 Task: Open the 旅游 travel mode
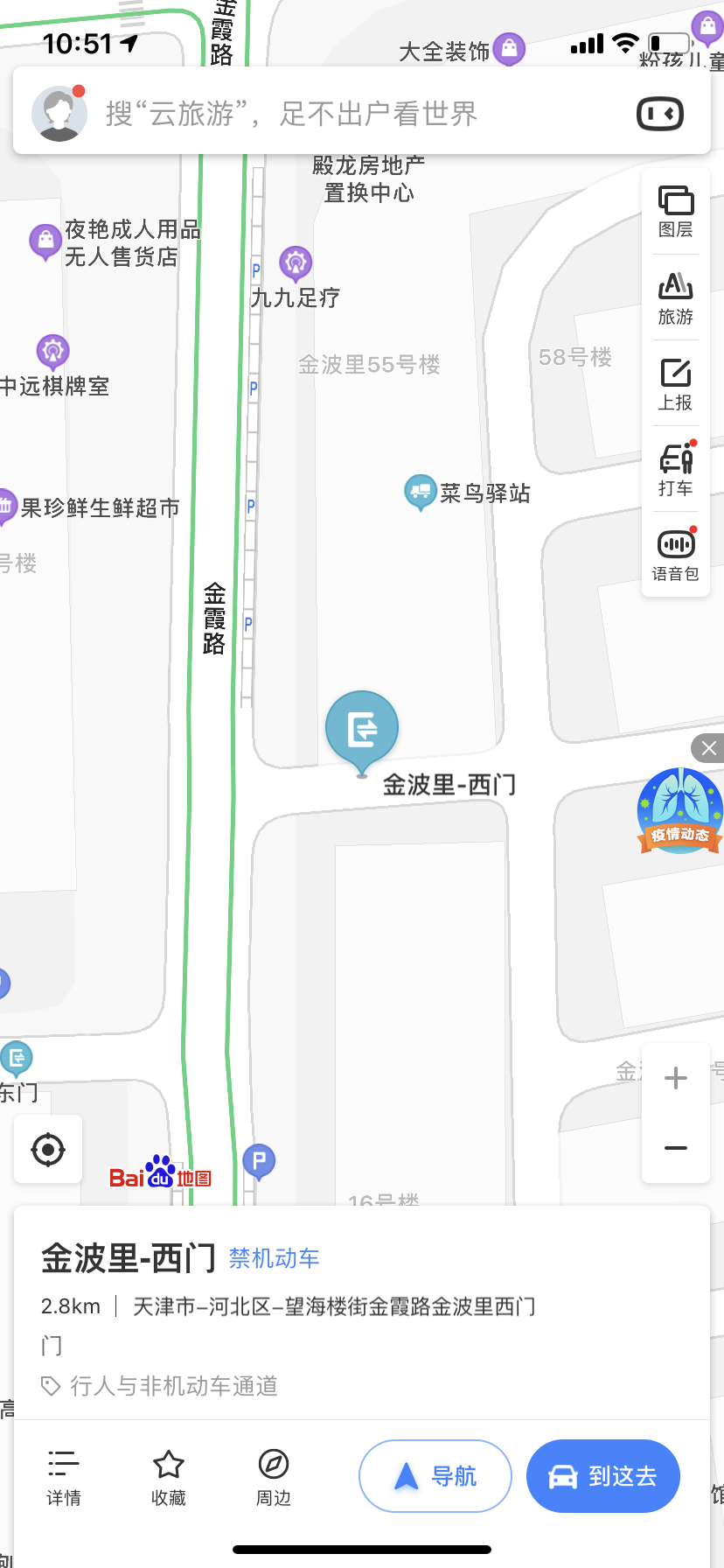pyautogui.click(x=675, y=297)
